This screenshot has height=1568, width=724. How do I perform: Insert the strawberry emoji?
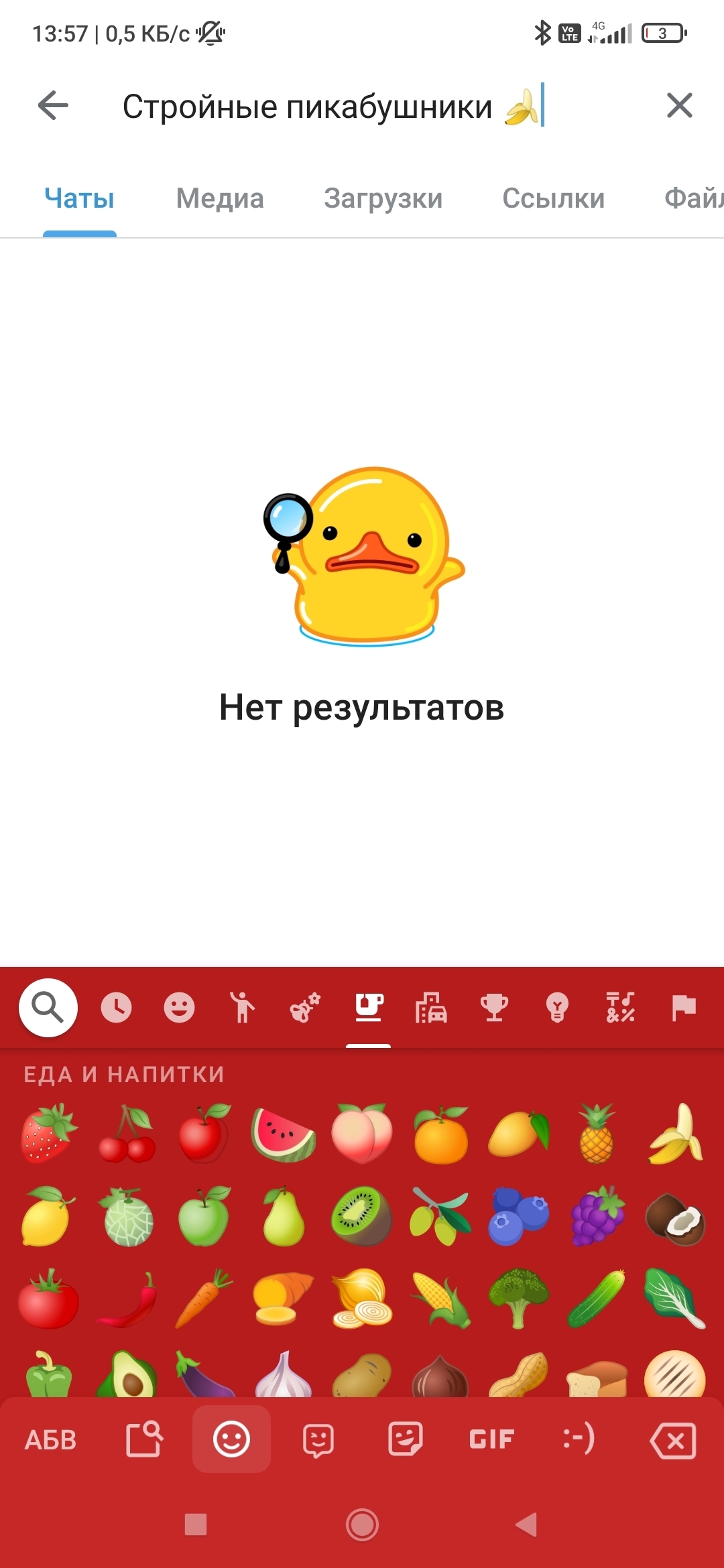[x=48, y=1134]
